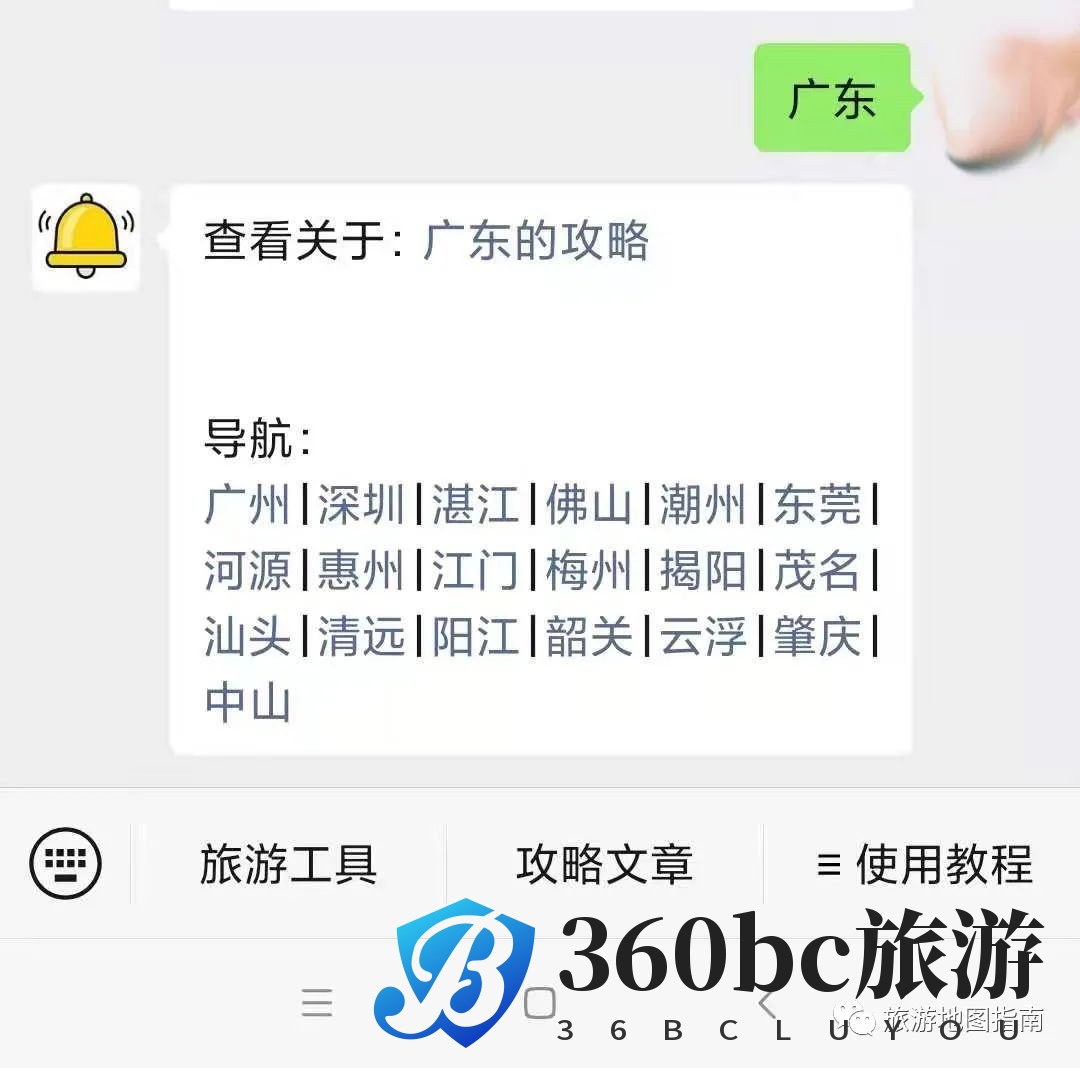Expand the 使用教程 menu
This screenshot has height=1068, width=1080.
point(923,864)
